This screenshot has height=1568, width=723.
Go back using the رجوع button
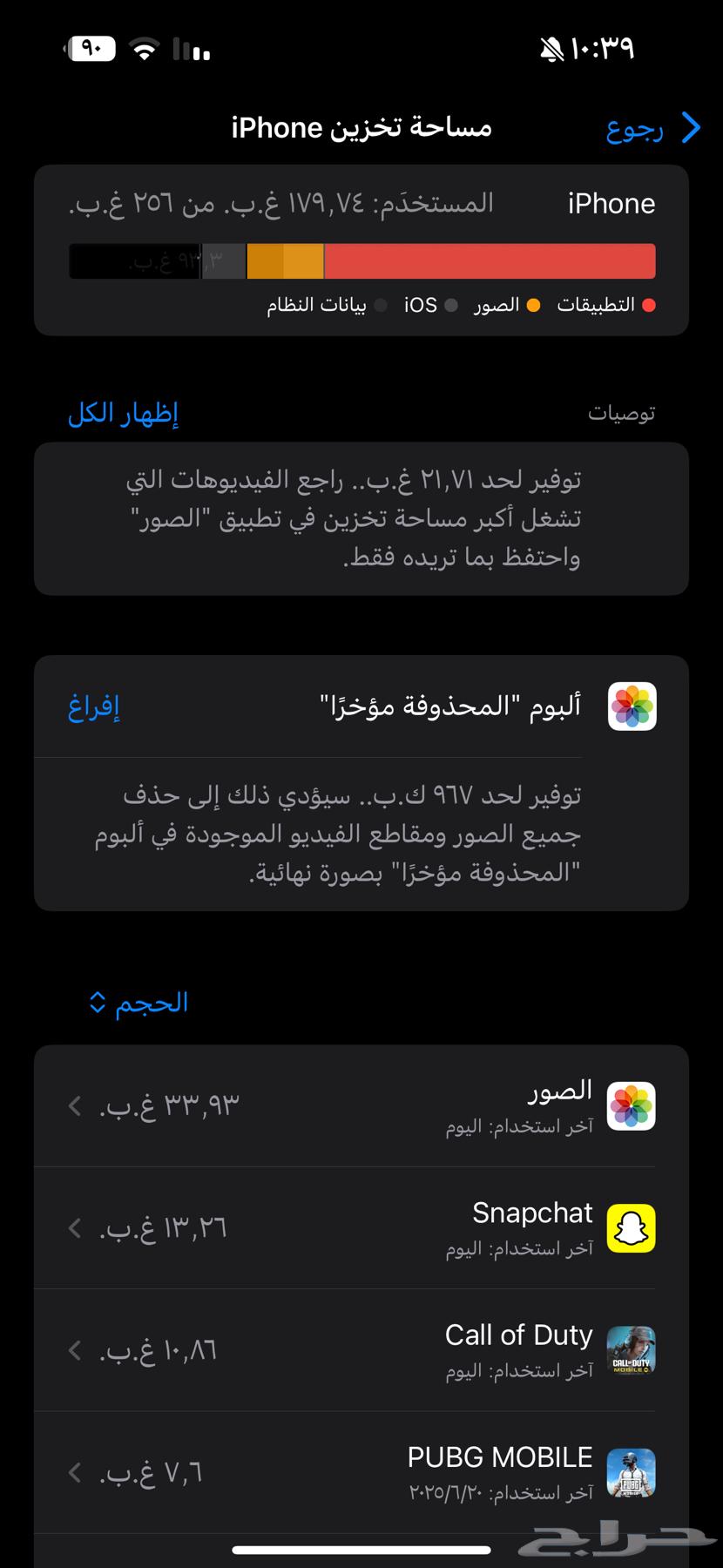point(652,128)
